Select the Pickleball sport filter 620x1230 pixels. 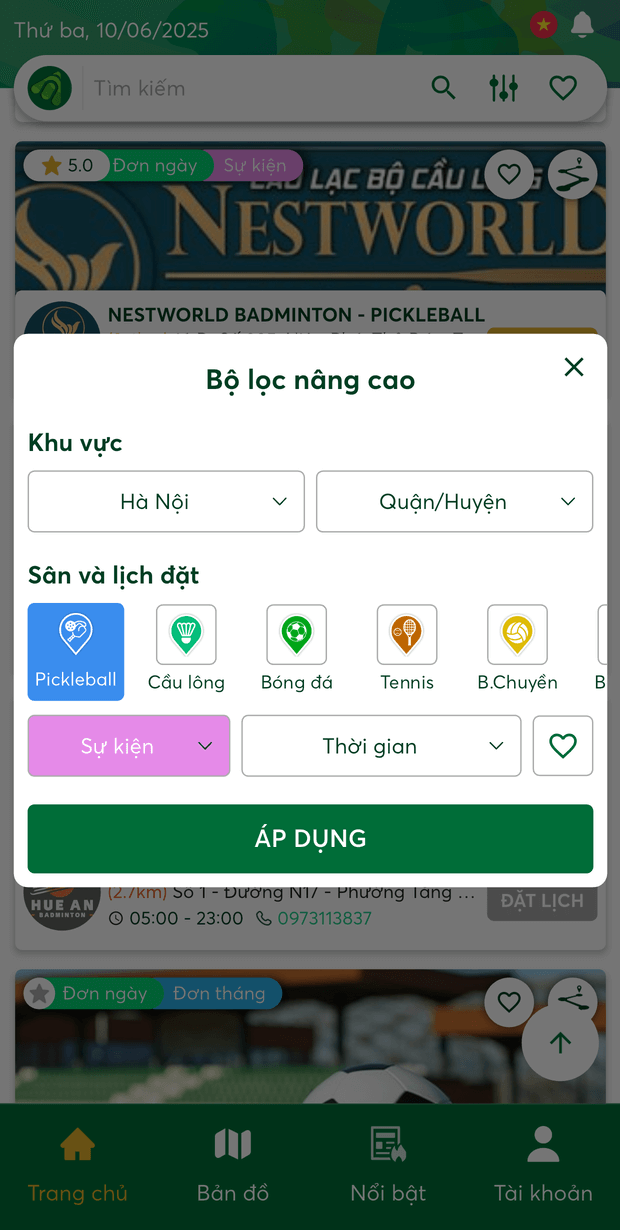coord(76,651)
